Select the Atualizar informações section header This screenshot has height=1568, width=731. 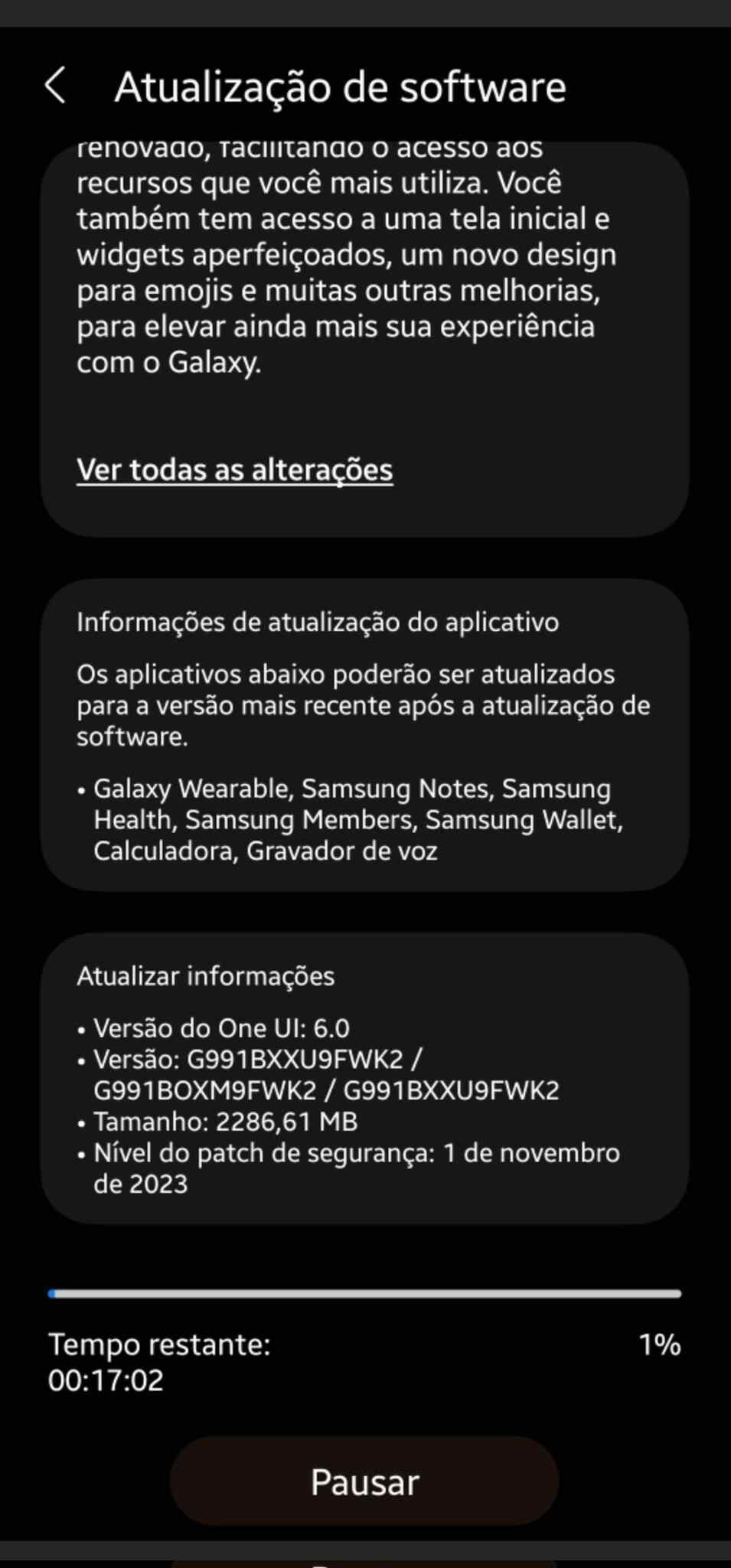point(205,976)
